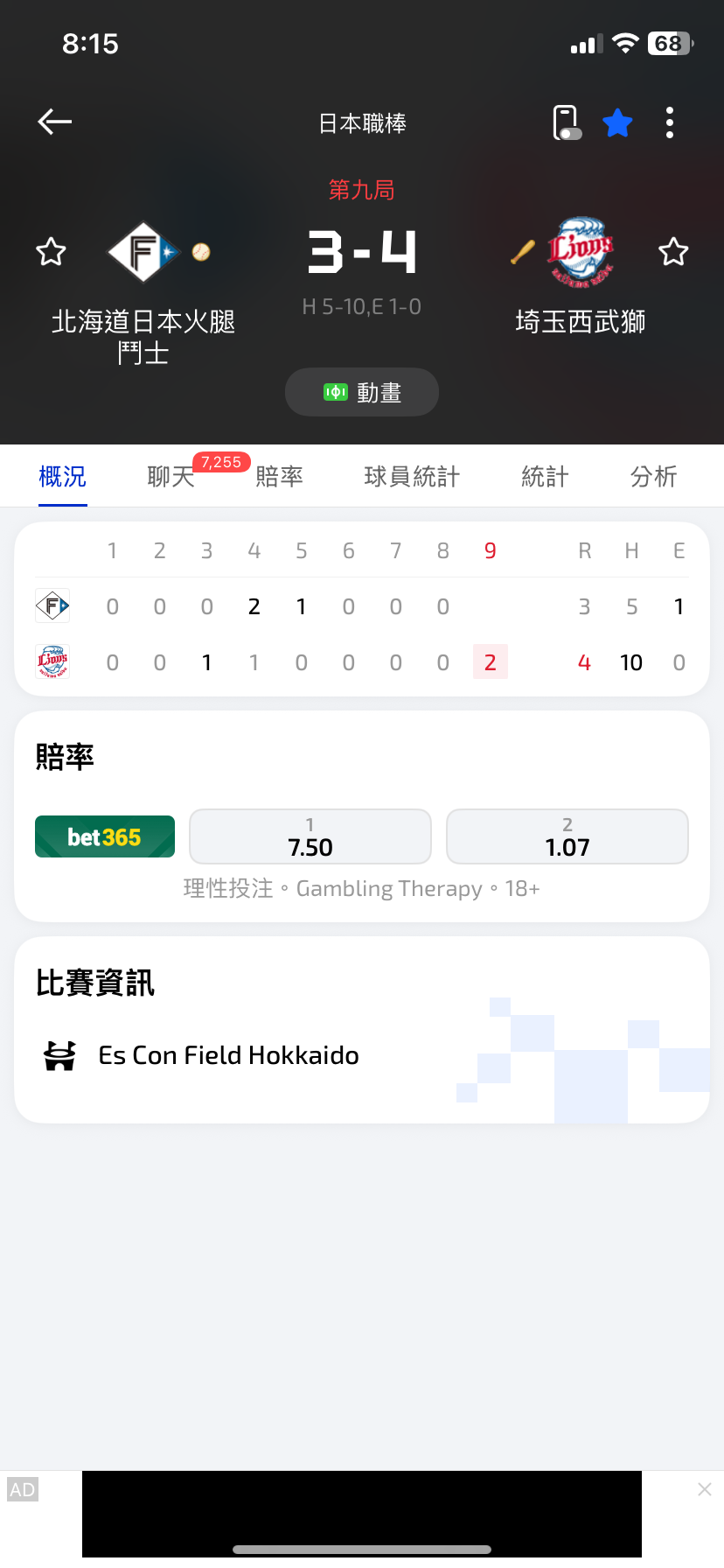Viewport: 724px width, 1568px height.
Task: Favorite 埼玉西武獅 with its star
Action: 673,252
